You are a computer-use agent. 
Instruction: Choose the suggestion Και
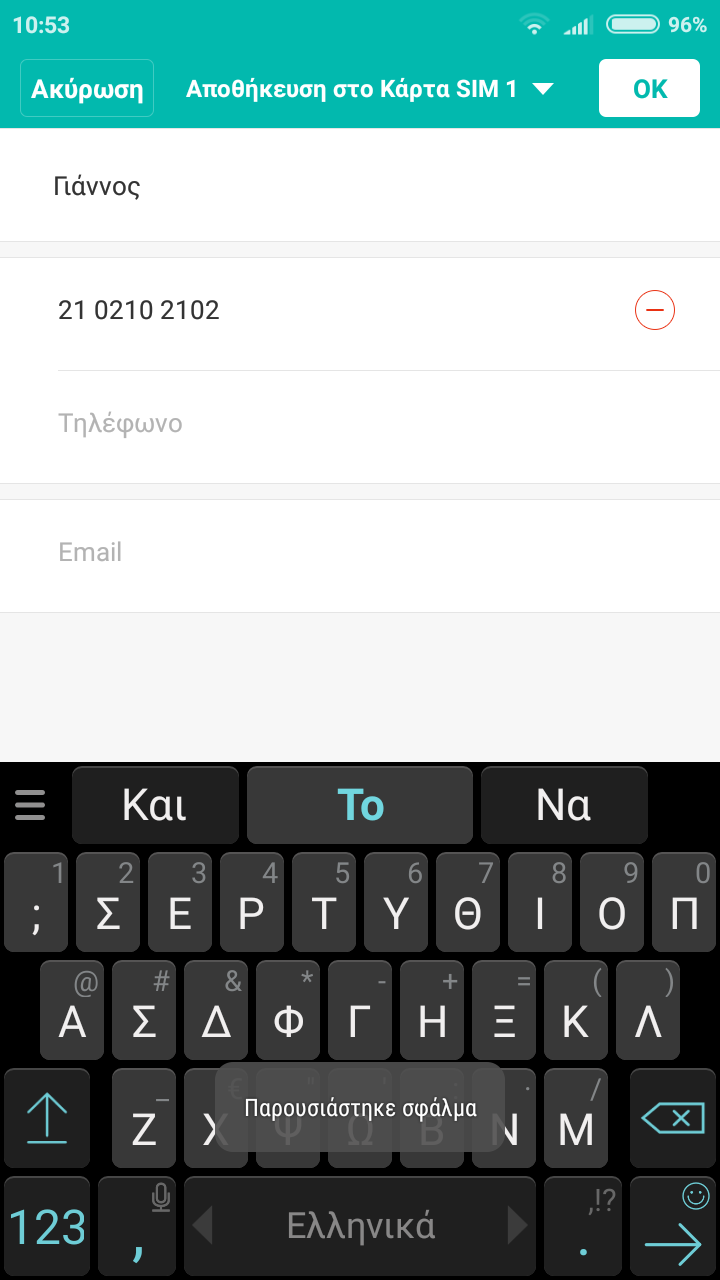(x=155, y=805)
